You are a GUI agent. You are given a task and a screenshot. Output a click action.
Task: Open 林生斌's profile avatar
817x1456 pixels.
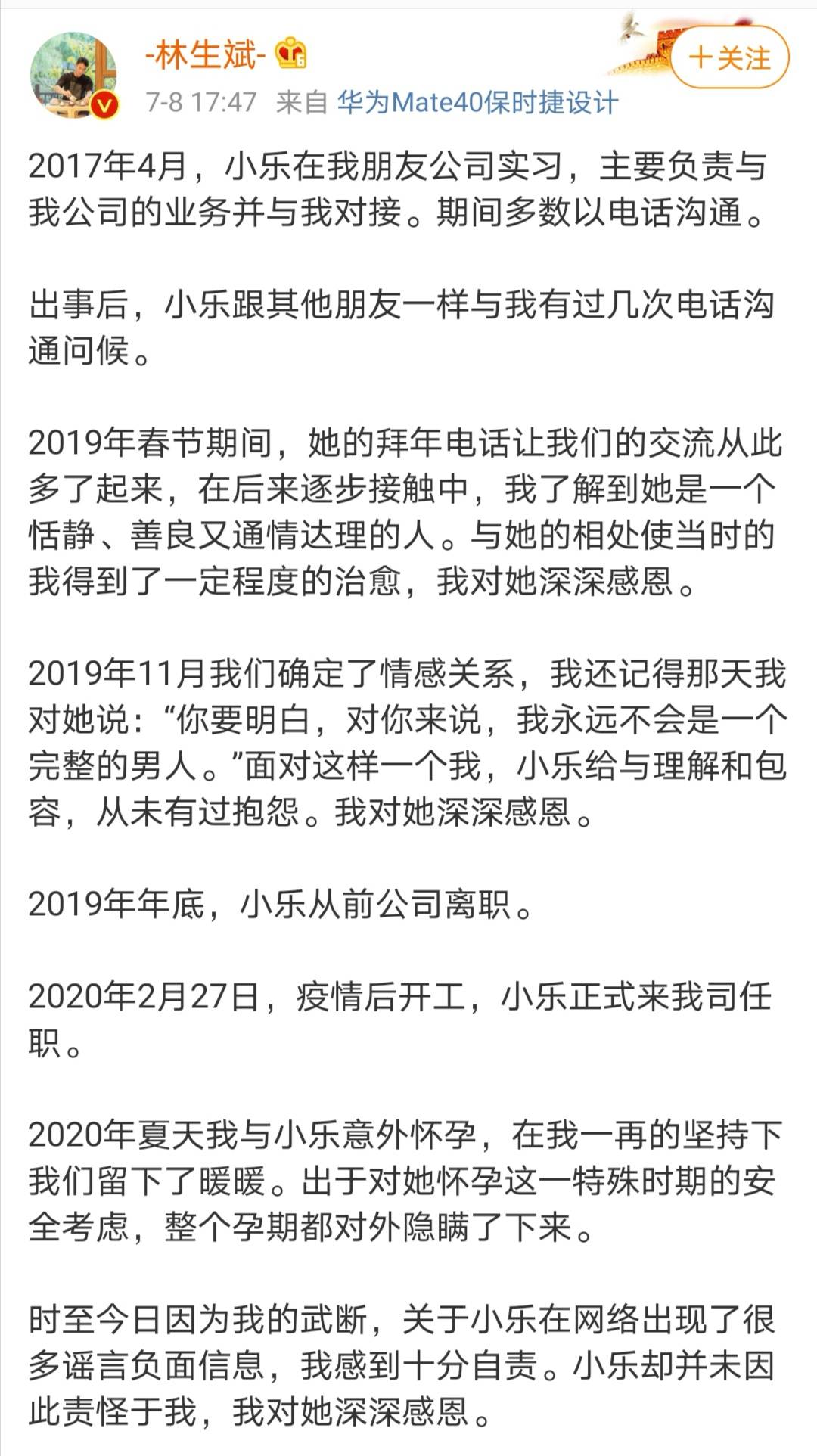[x=74, y=75]
